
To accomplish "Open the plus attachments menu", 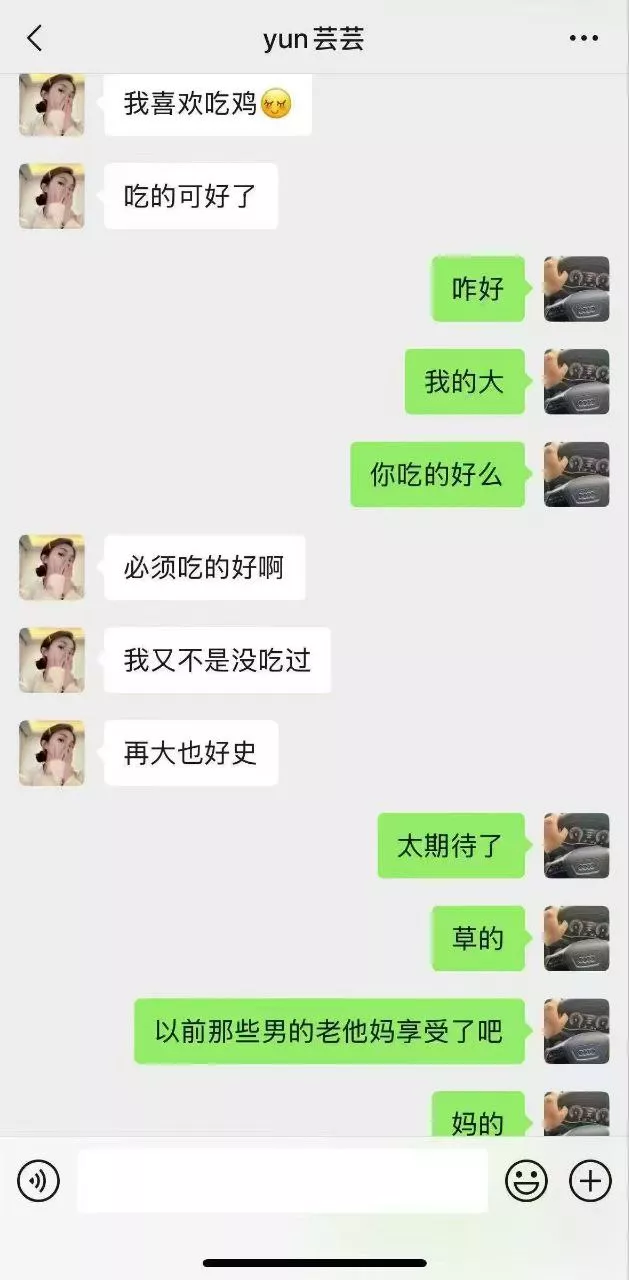I will pos(590,1181).
